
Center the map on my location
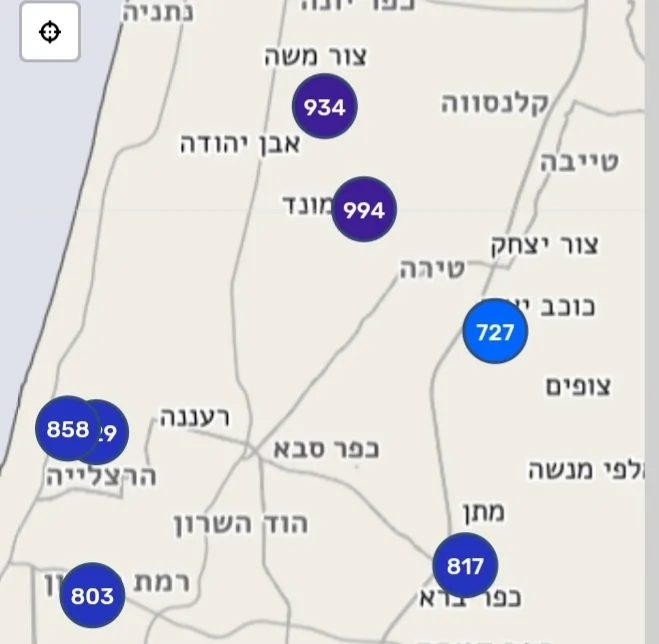pyautogui.click(x=50, y=32)
